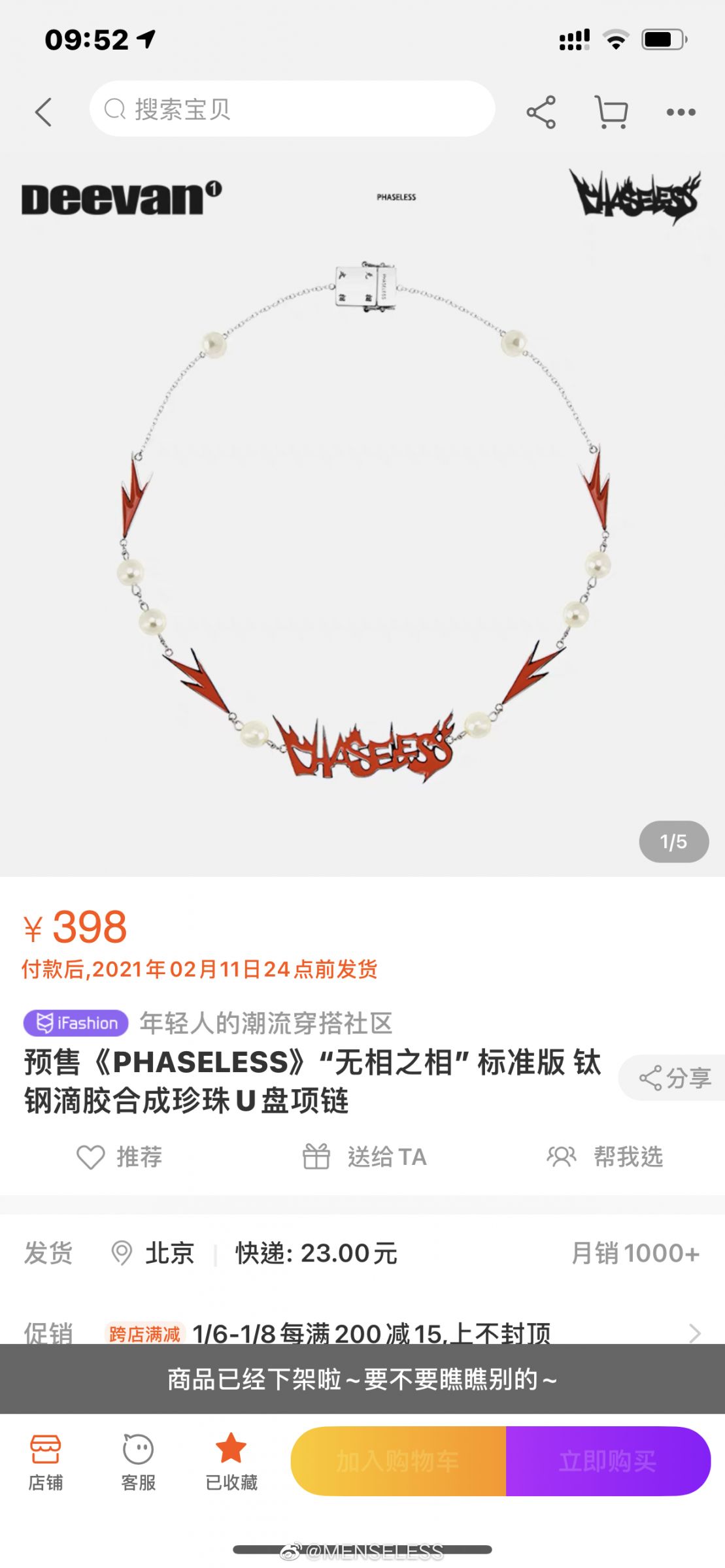Contact 客服 customer service
Screen dimensions: 725x1568
(138, 1462)
